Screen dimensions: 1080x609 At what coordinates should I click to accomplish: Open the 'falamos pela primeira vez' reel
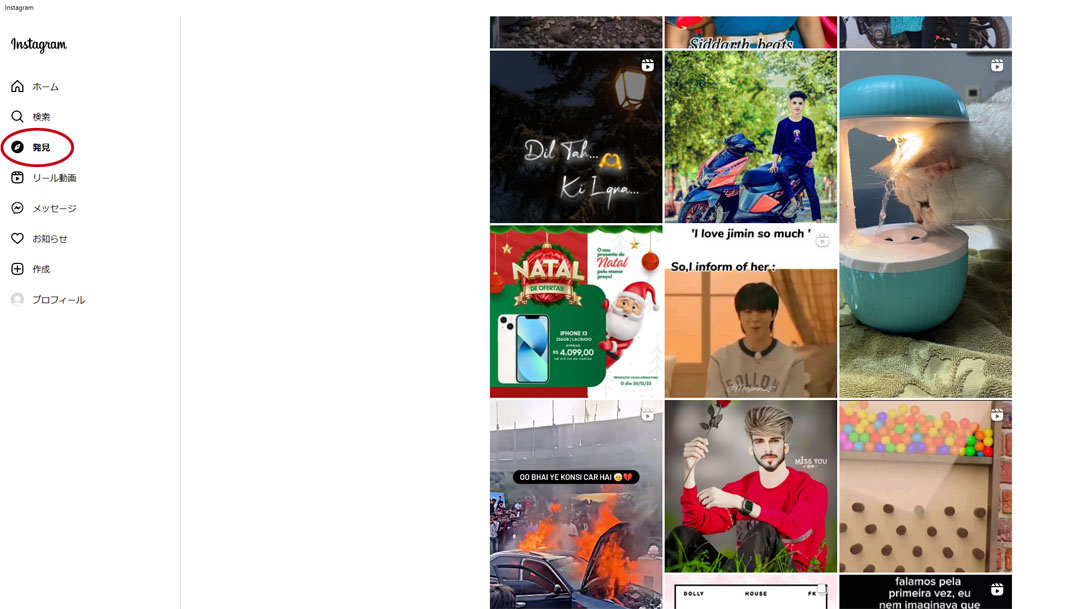pyautogui.click(x=925, y=592)
